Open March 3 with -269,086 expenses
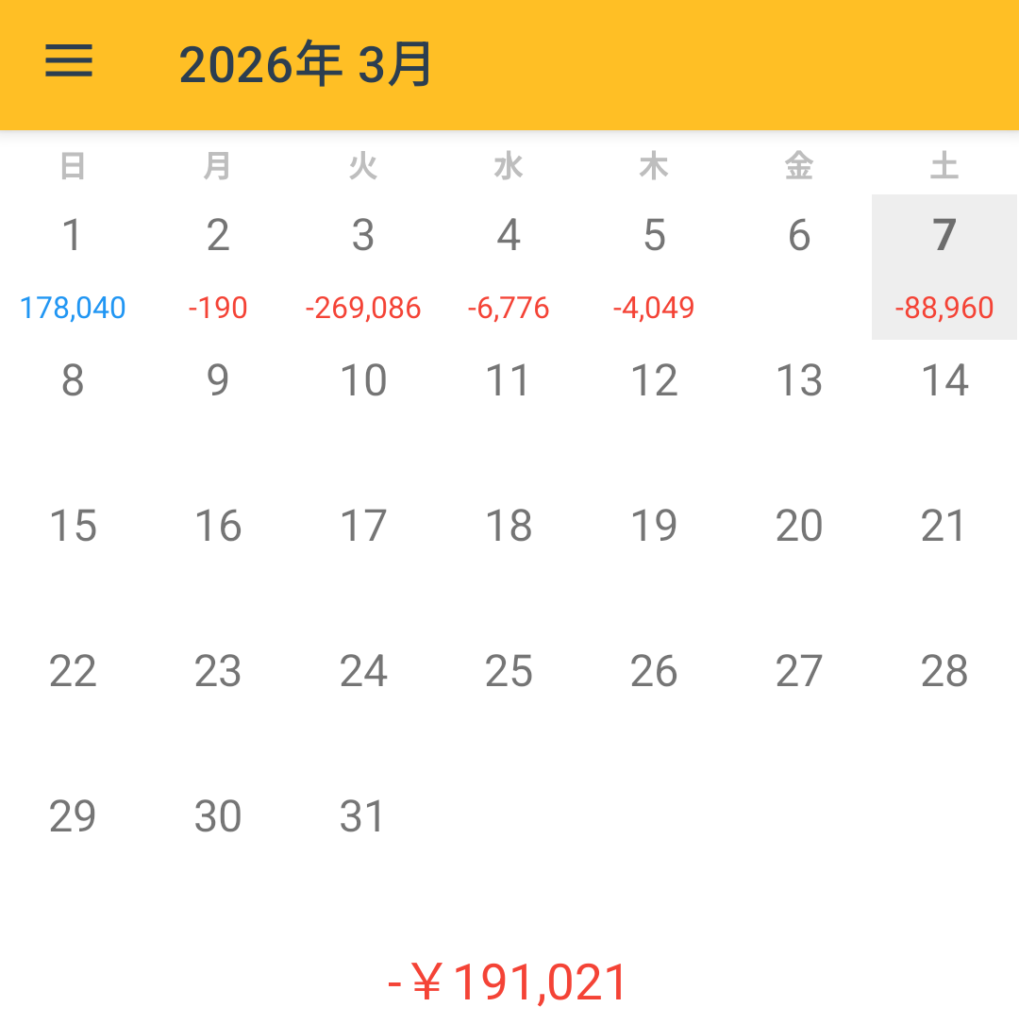1019x1024 pixels. tap(363, 266)
